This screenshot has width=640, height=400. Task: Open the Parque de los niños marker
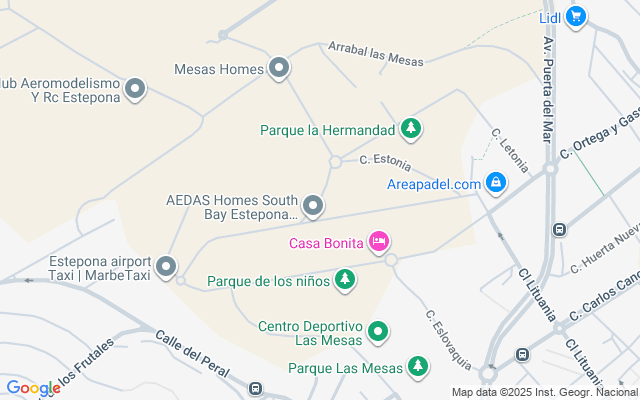point(345,280)
